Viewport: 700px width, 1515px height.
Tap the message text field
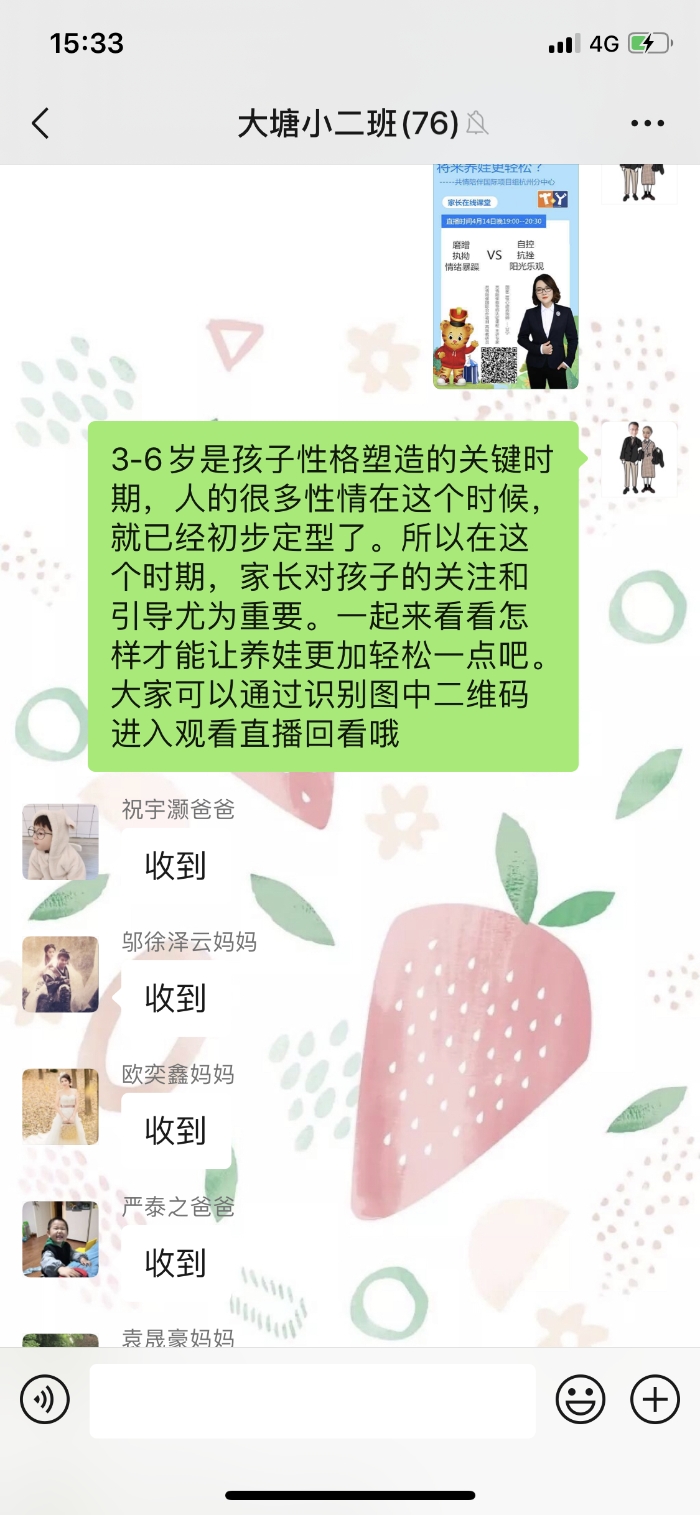[312, 1400]
